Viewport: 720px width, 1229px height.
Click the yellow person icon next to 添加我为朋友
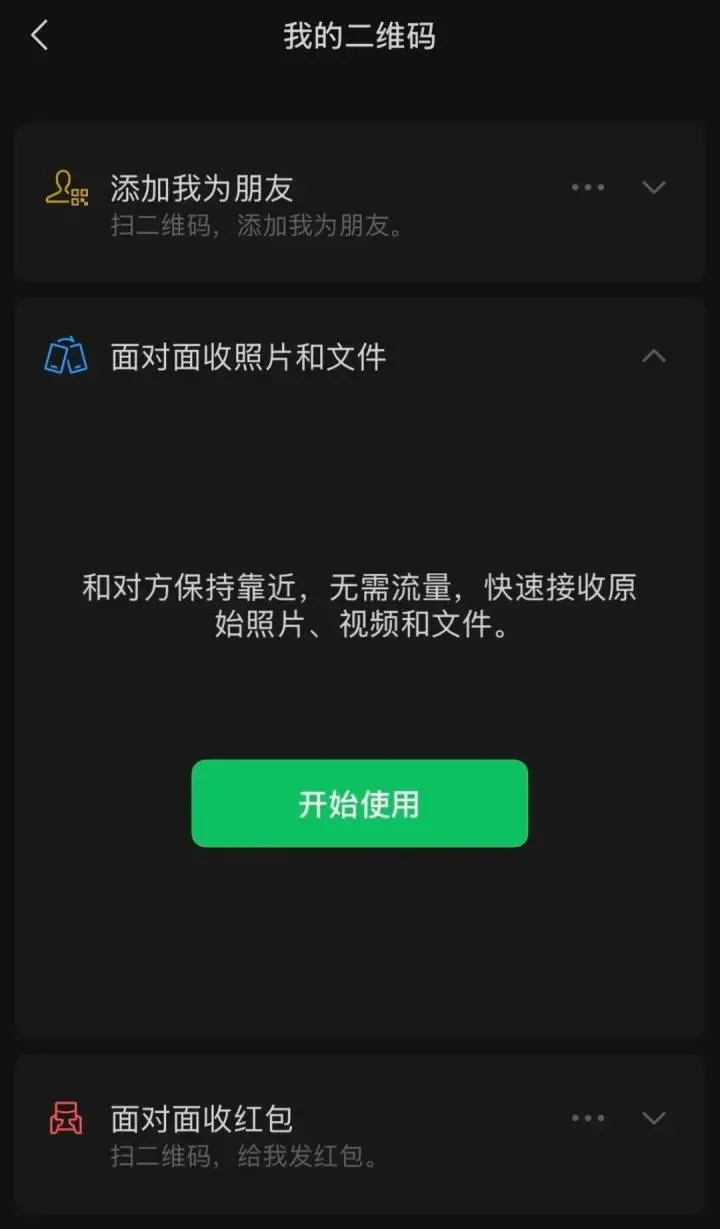(x=65, y=187)
